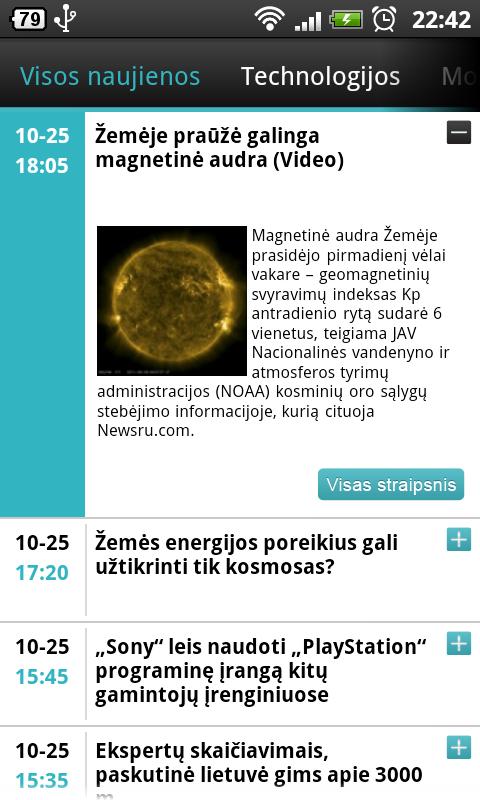Expand the Sony PlayStation article
This screenshot has height=800, width=480.
(459, 643)
